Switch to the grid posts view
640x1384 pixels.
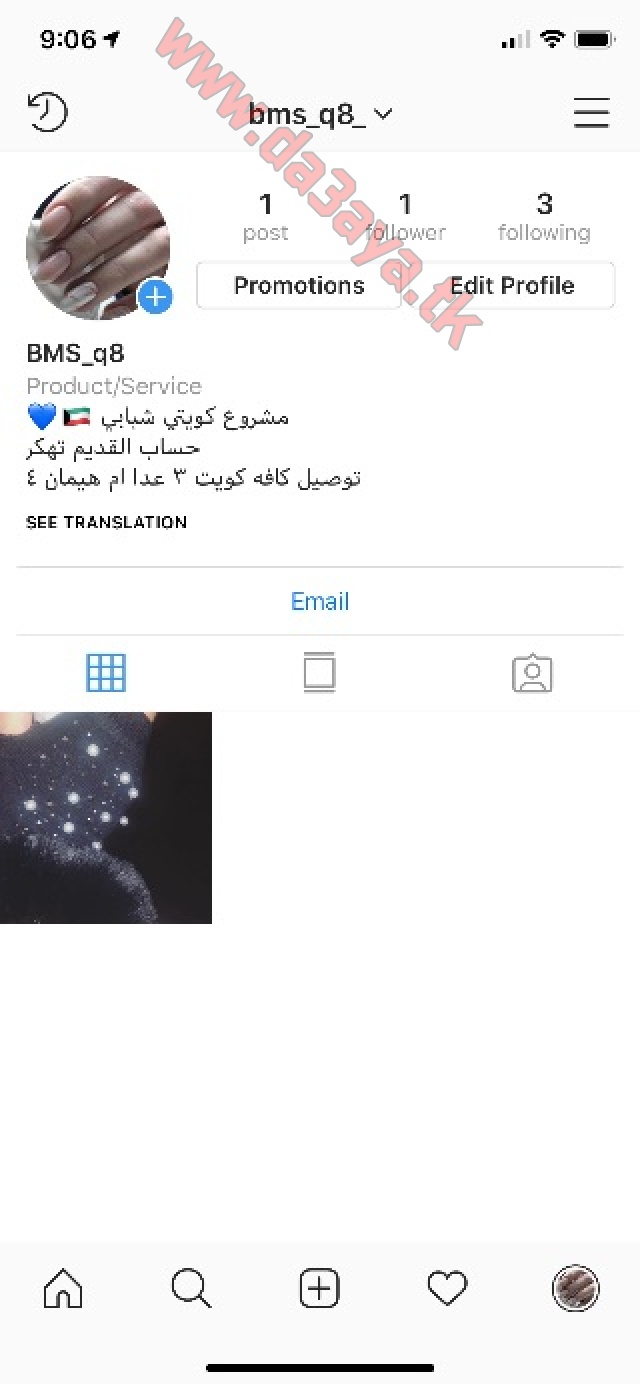tap(106, 673)
